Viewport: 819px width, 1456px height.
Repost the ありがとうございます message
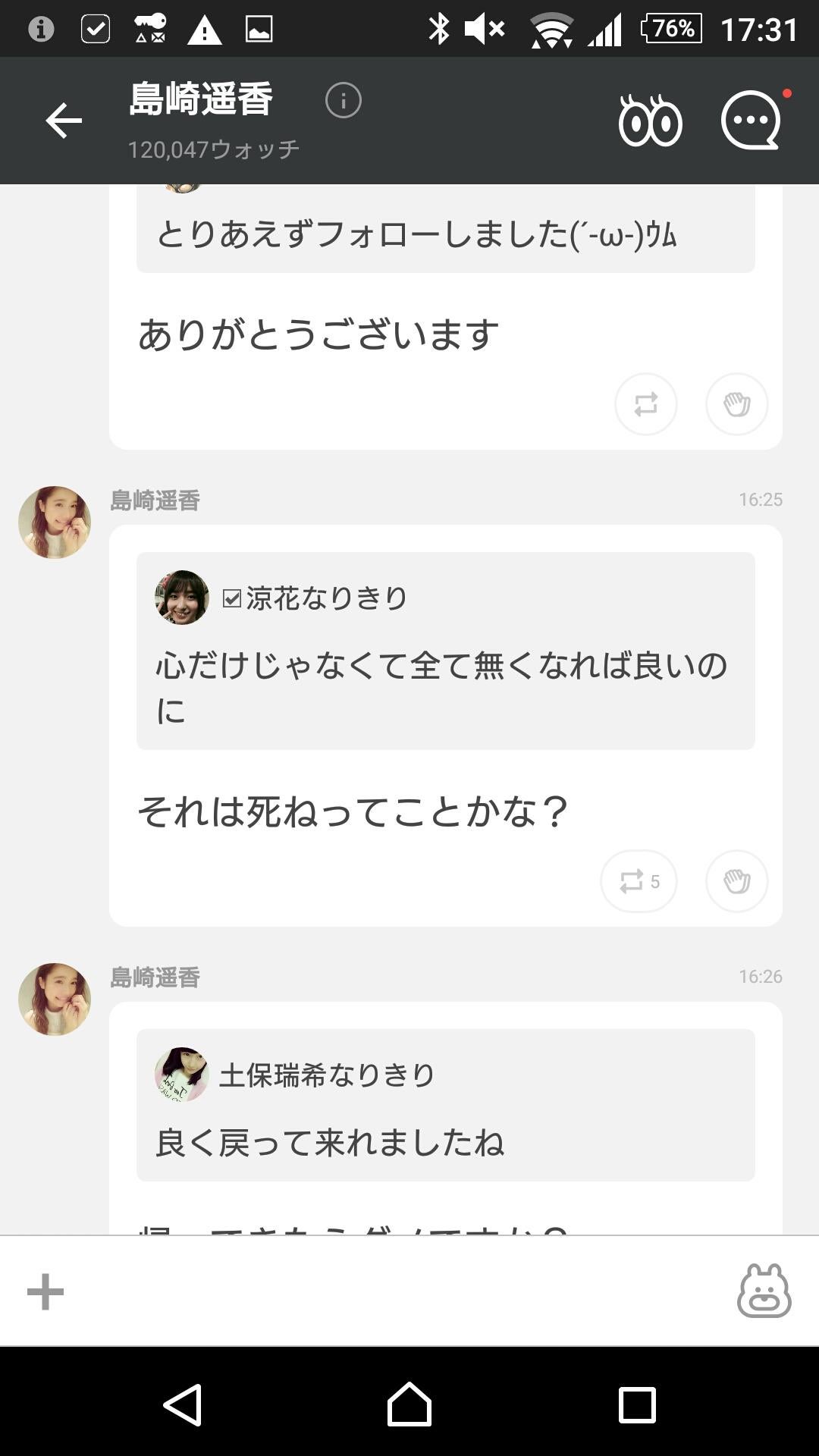645,405
